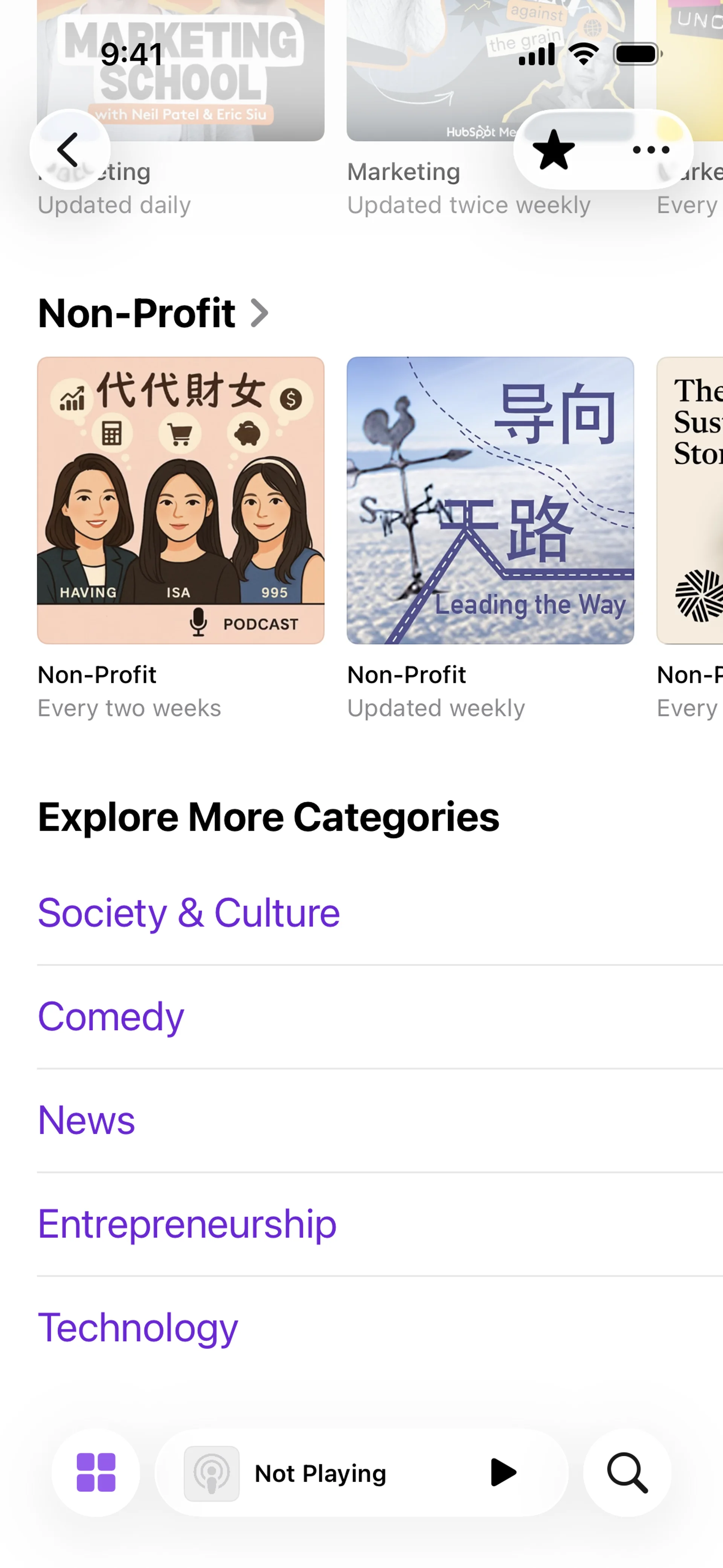Browse the Comedy category

[111, 1016]
